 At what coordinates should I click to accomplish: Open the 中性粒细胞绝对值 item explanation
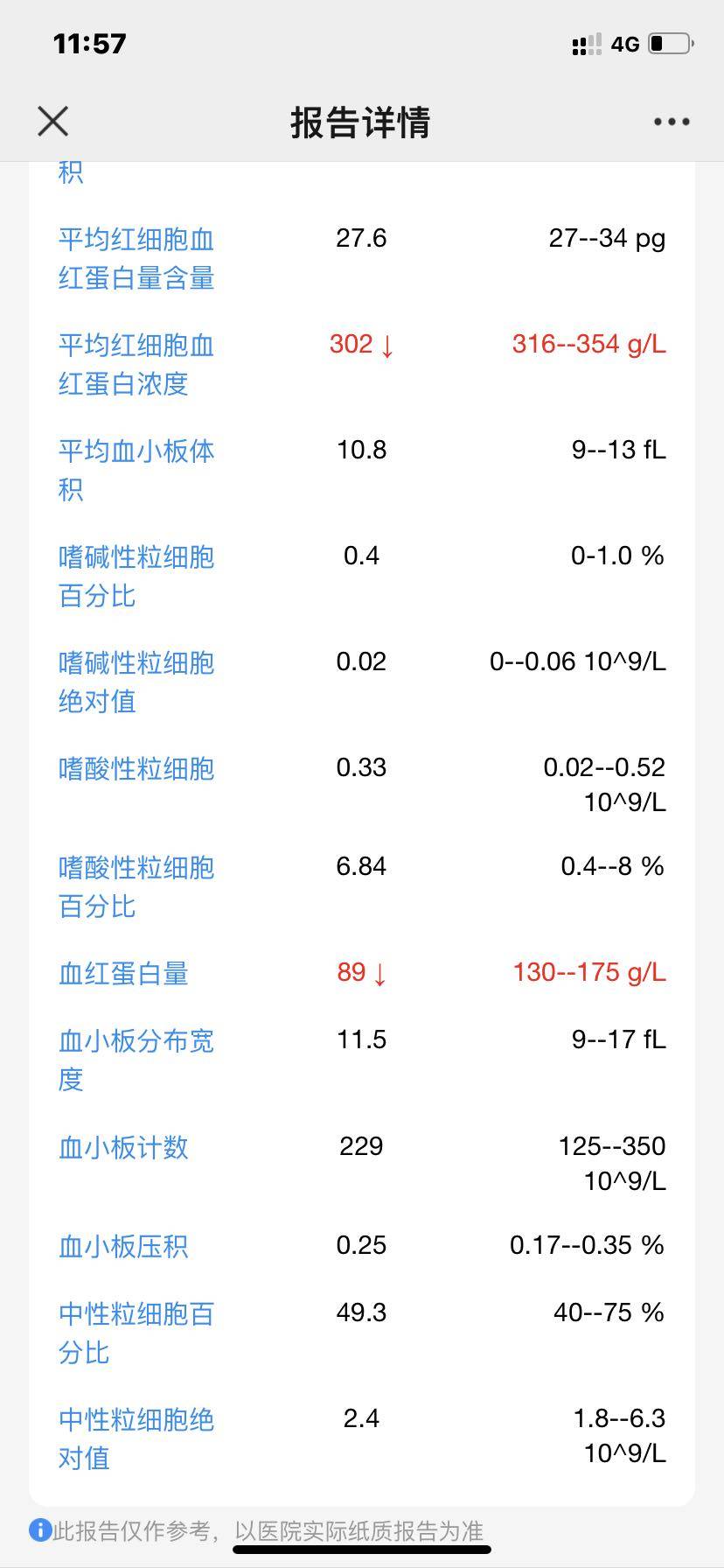136,1438
